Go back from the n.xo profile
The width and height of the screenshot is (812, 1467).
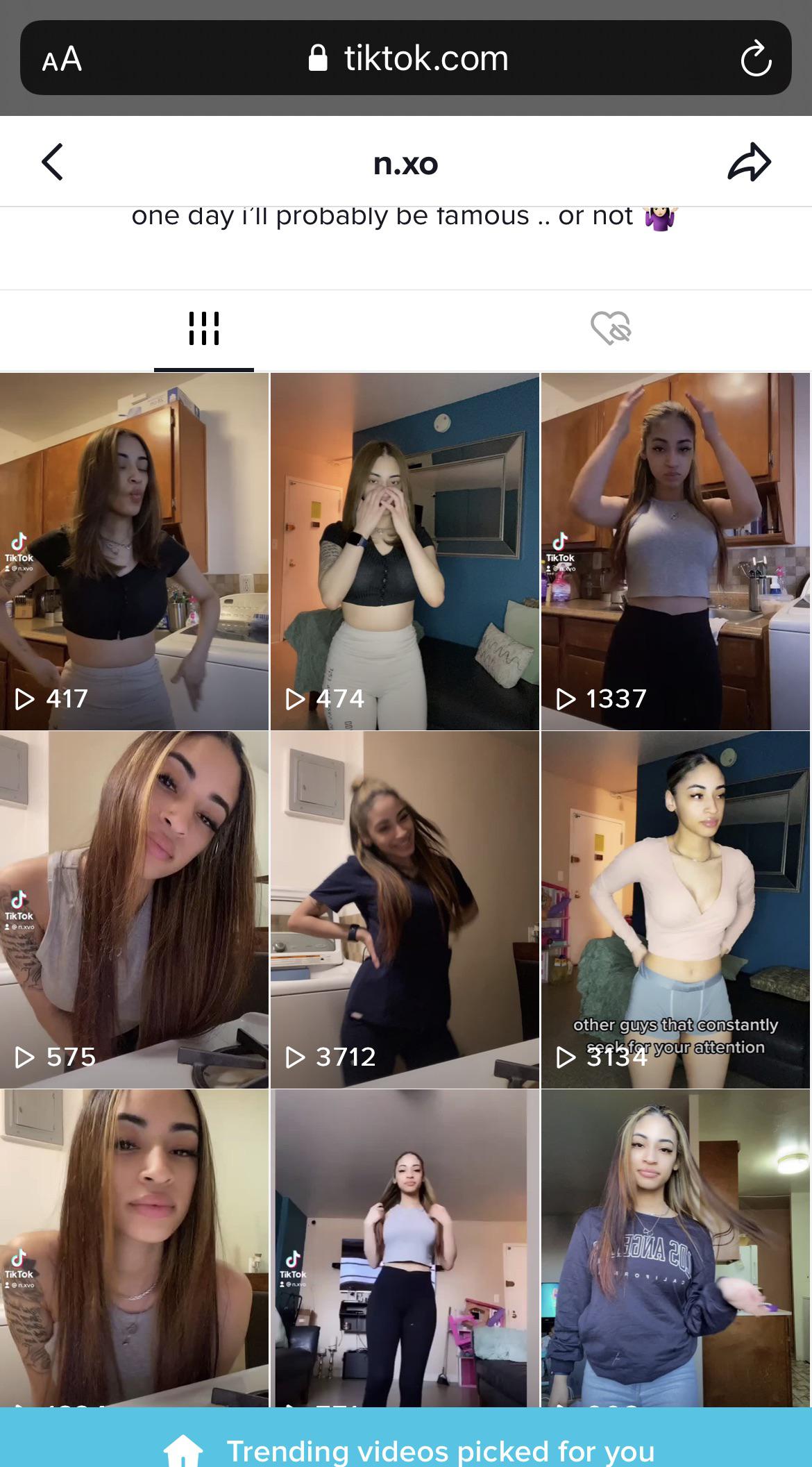(x=53, y=162)
